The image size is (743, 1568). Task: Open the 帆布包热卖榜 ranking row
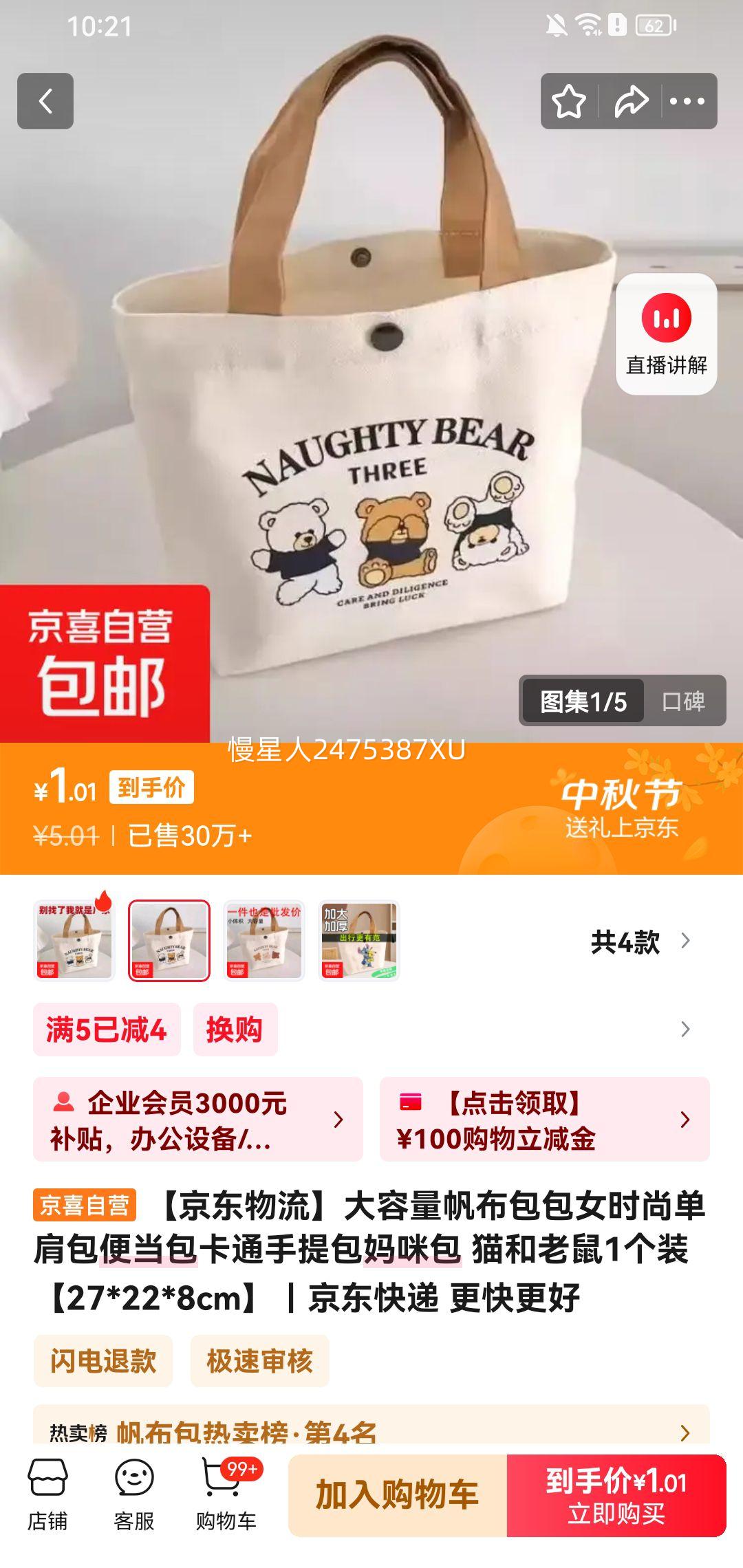(371, 1433)
